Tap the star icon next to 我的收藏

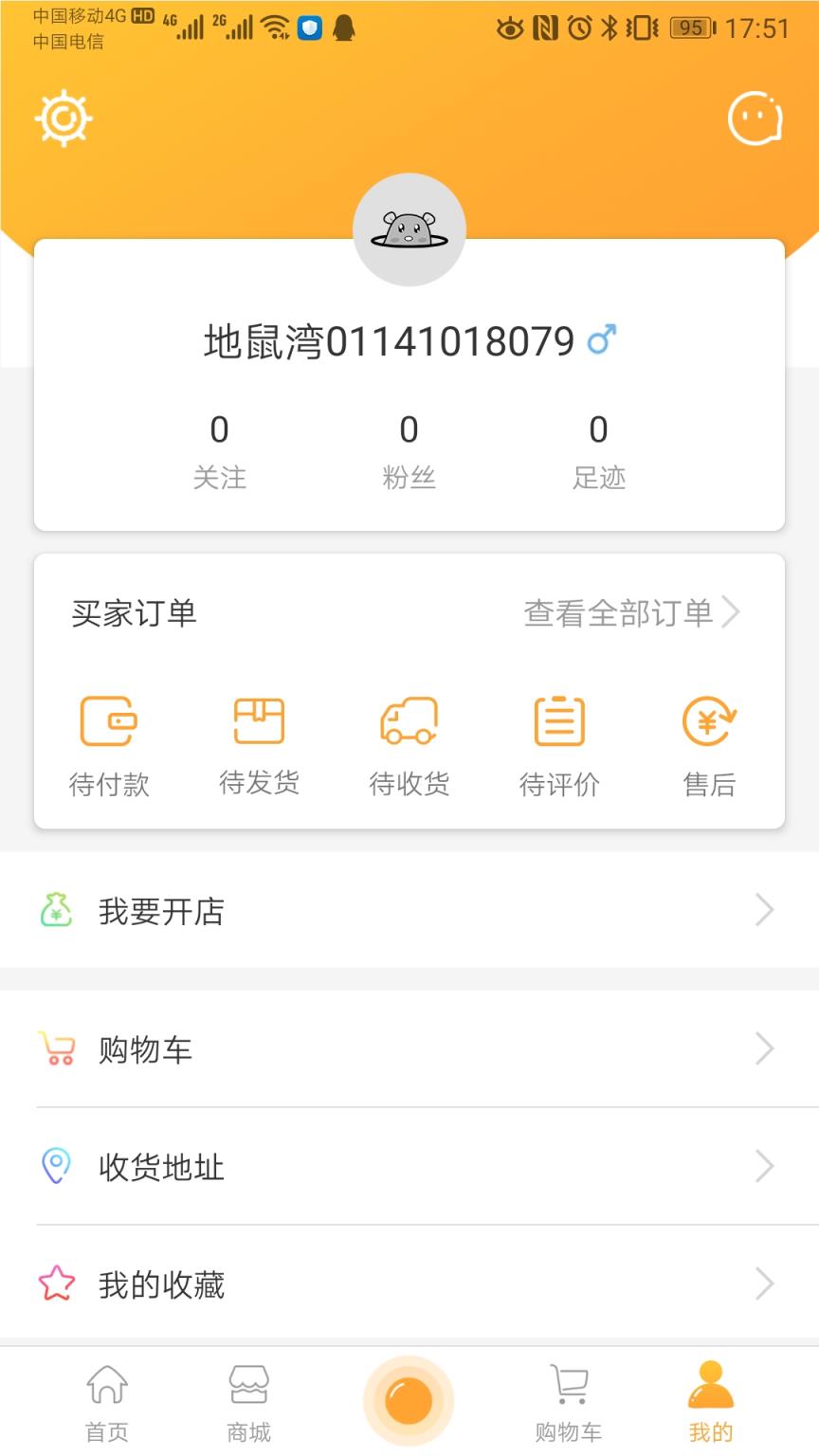tap(56, 1284)
